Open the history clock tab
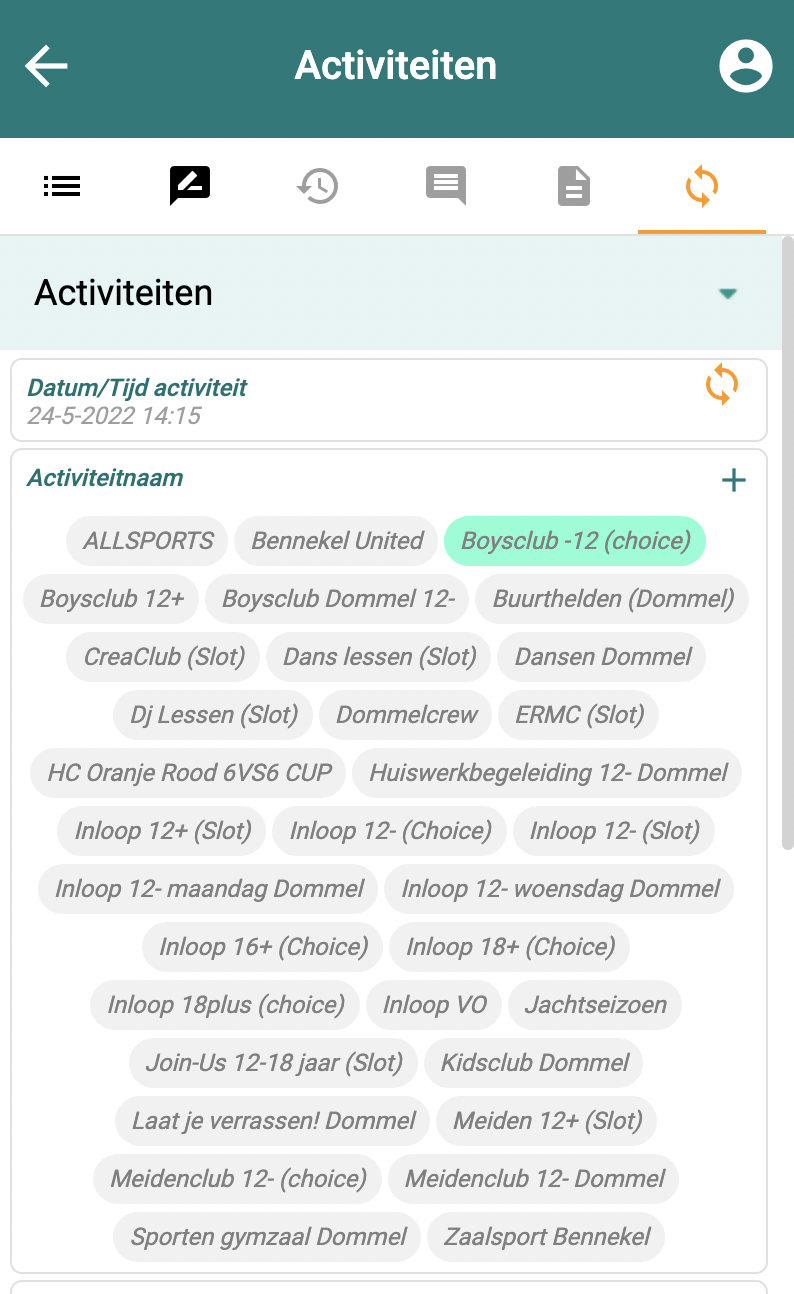This screenshot has height=1294, width=794. 318,186
